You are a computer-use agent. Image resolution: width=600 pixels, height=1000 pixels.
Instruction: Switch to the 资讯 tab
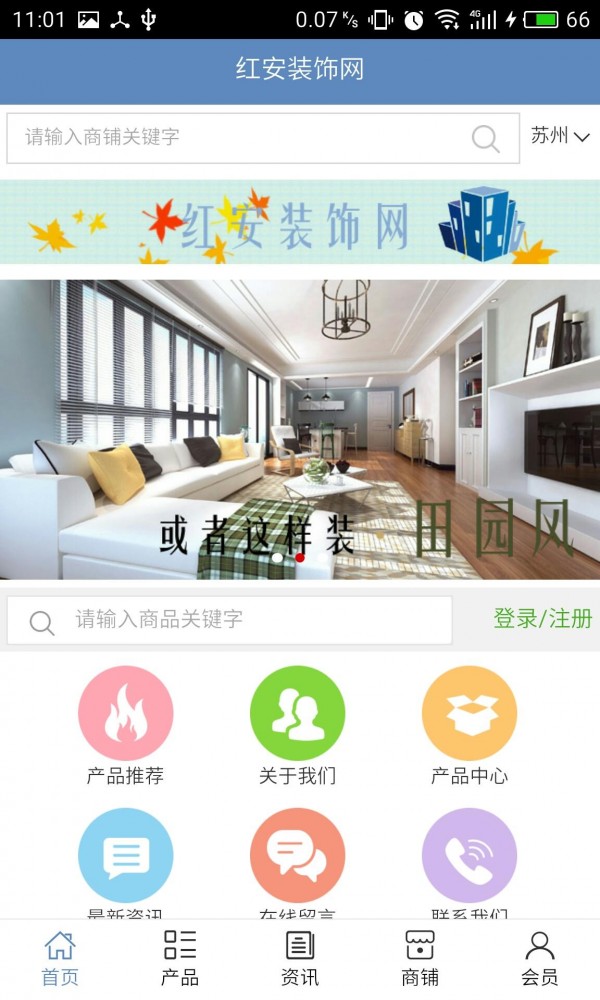click(300, 958)
